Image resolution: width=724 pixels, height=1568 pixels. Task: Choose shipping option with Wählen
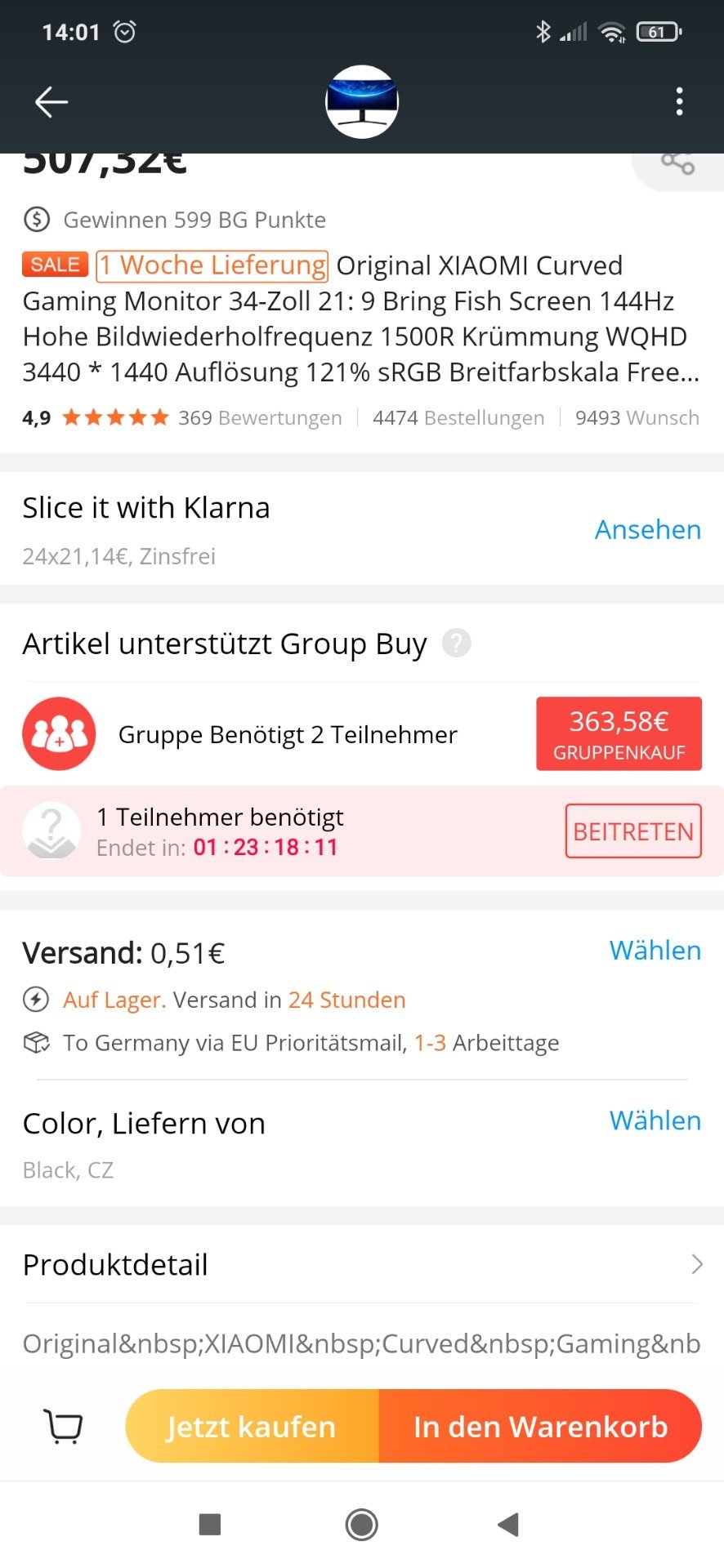point(655,950)
